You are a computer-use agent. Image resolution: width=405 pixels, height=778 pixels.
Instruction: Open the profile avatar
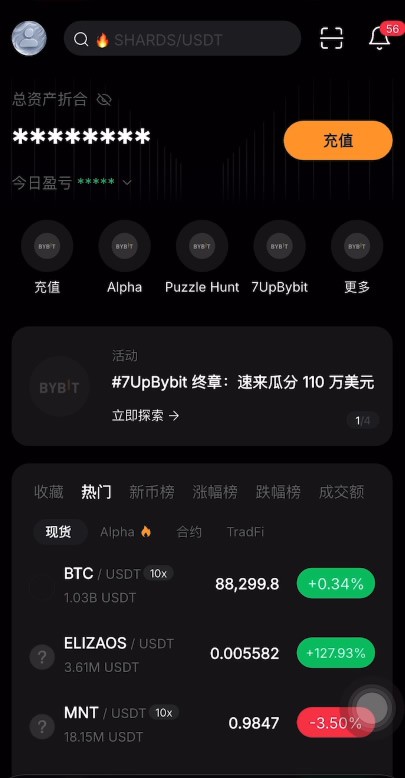pos(29,38)
